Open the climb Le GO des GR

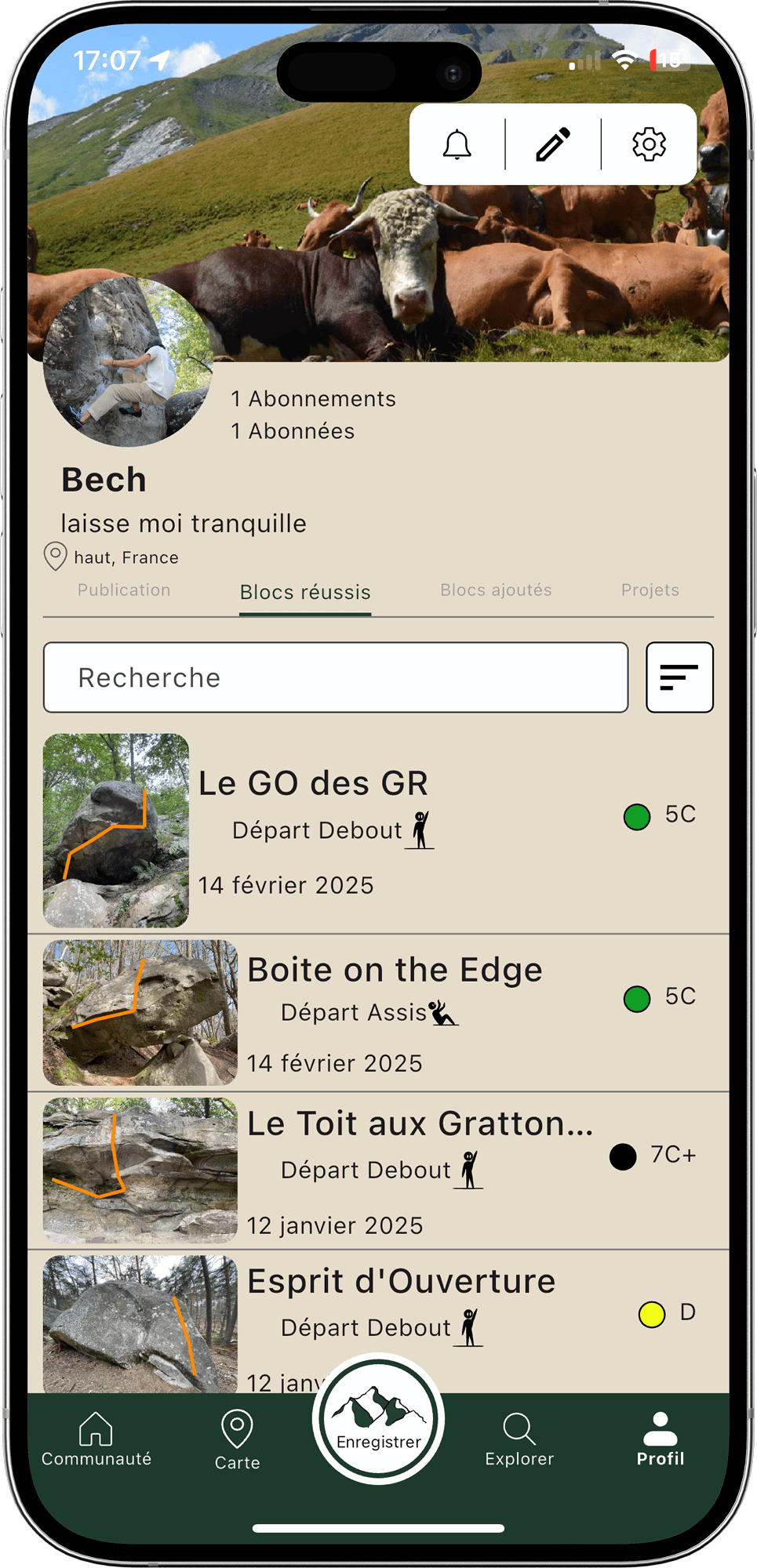pos(315,783)
